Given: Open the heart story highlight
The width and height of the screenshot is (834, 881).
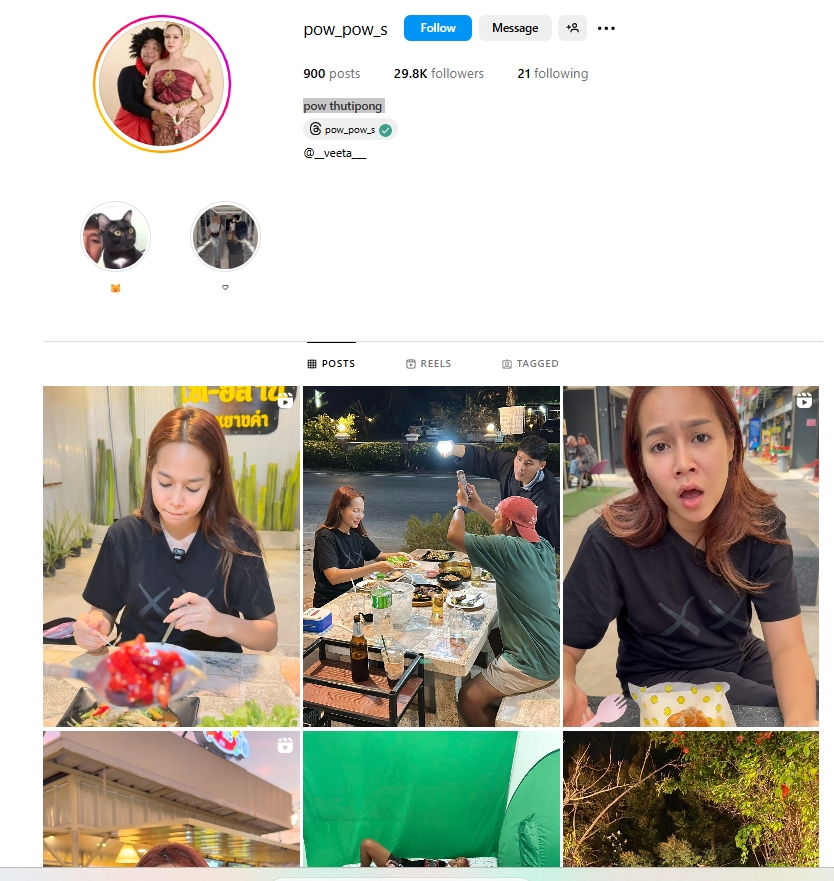Looking at the screenshot, I should pyautogui.click(x=225, y=236).
